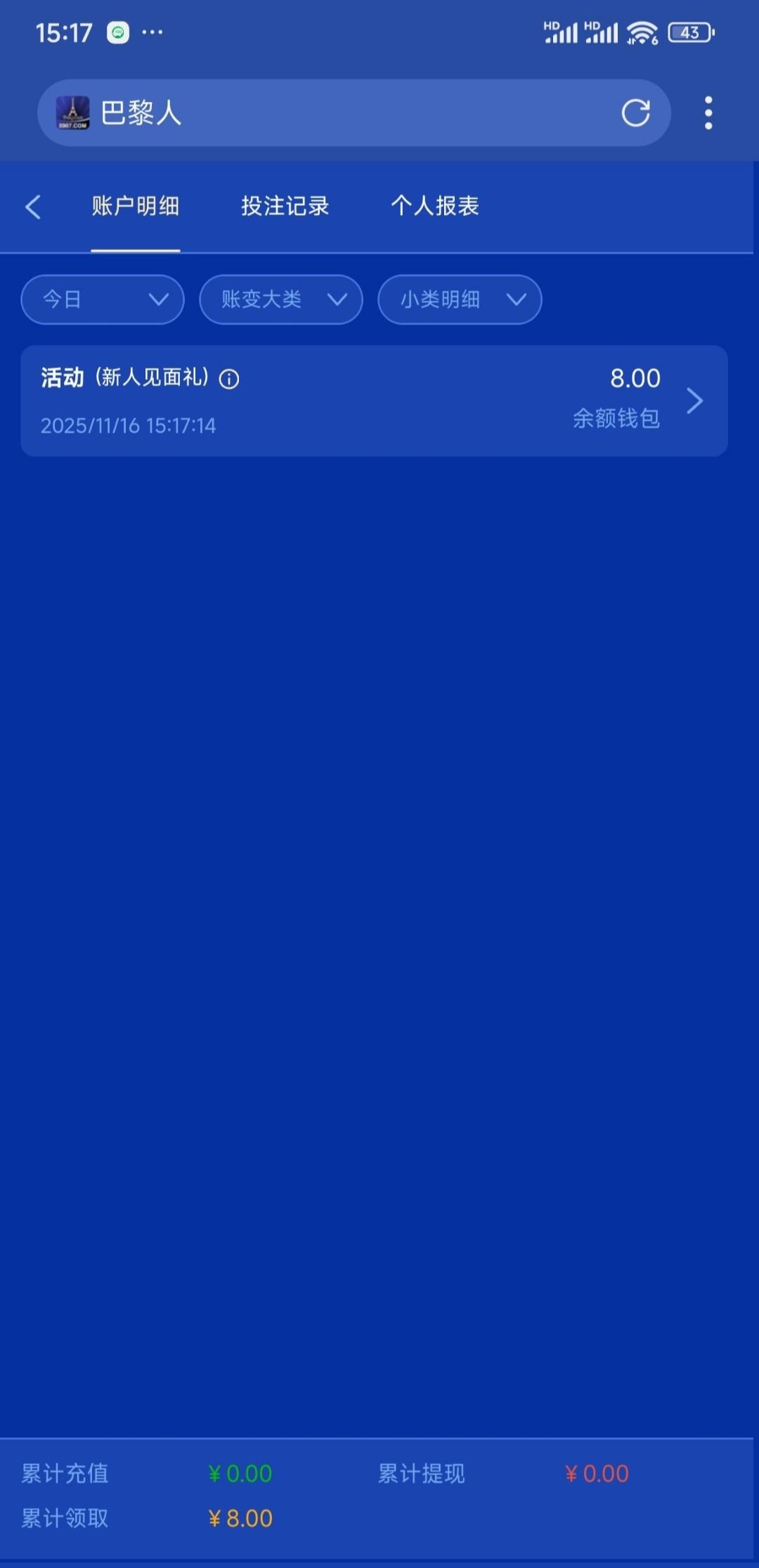The width and height of the screenshot is (759, 1568).
Task: Switch to the 投注记录 tab
Action: pos(285,206)
